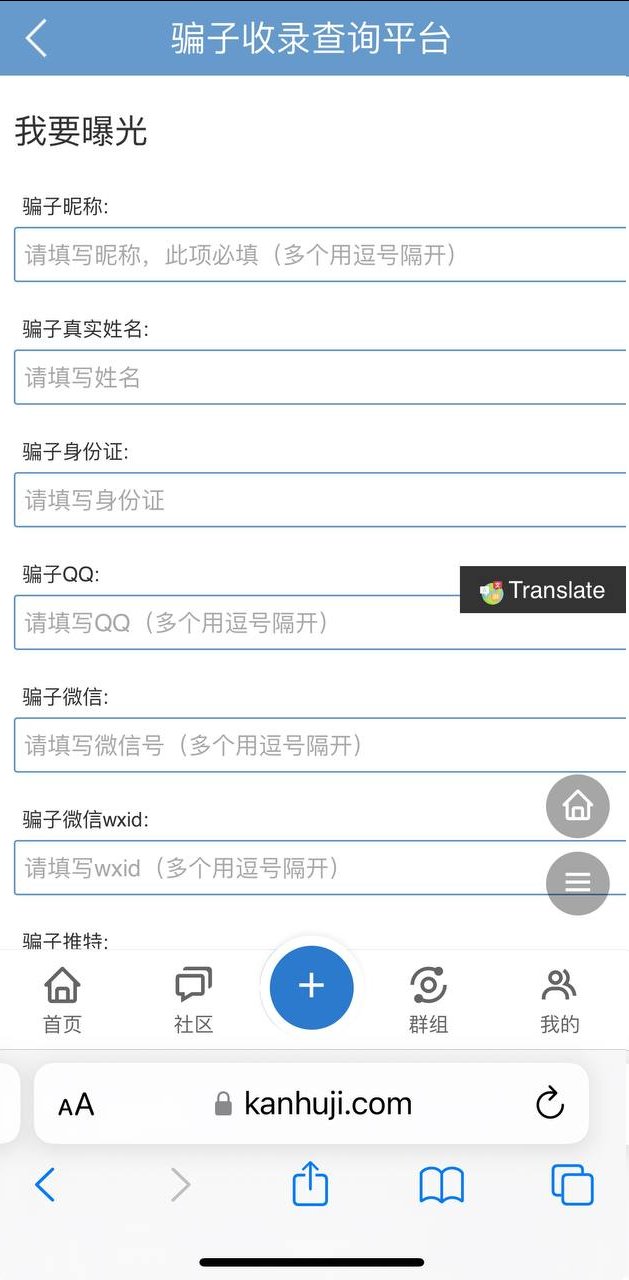629x1280 pixels.
Task: Open the AA page settings in Safari
Action: coord(76,1104)
